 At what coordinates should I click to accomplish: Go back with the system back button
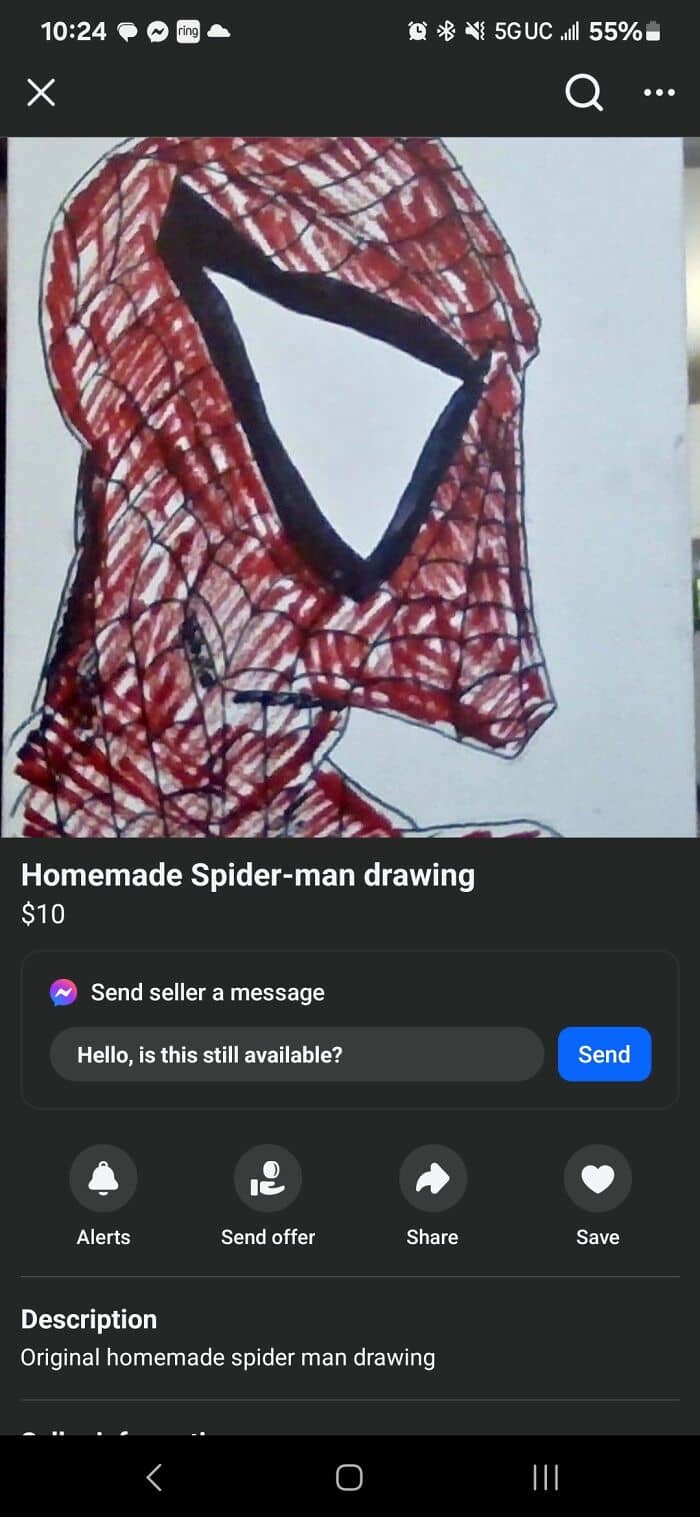pyautogui.click(x=153, y=1477)
